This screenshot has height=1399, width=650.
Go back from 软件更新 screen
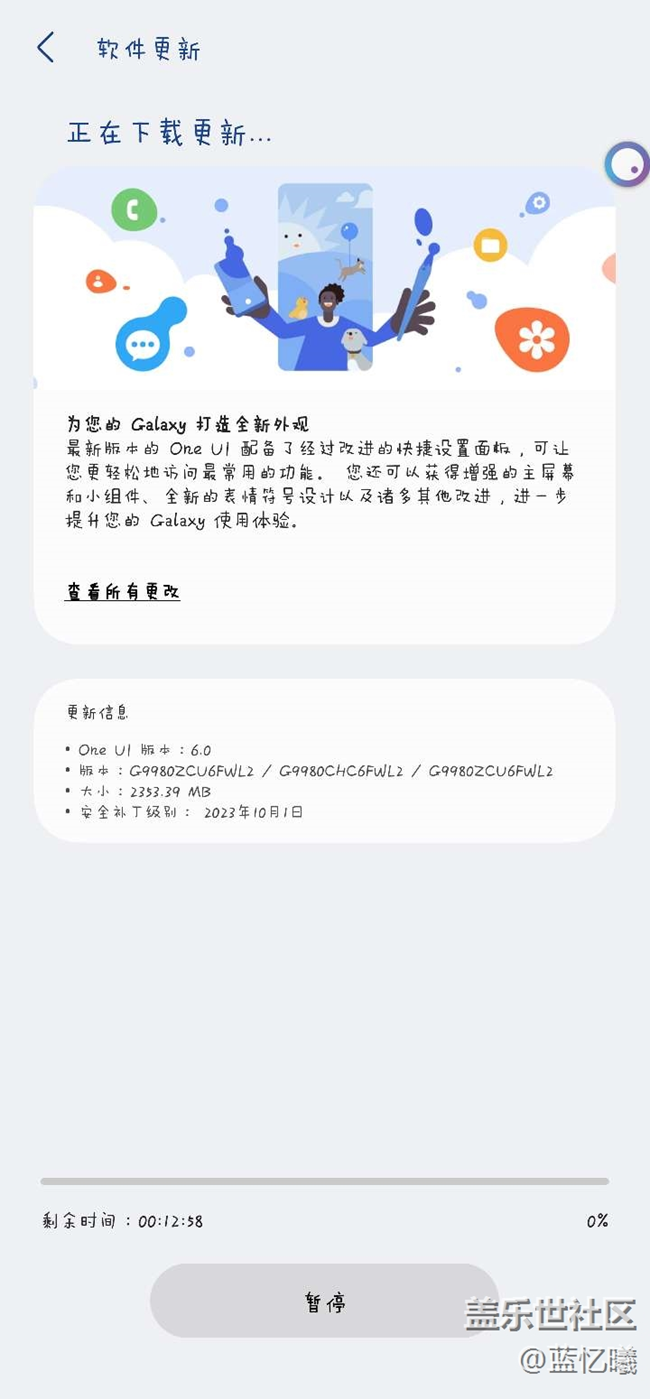tap(45, 48)
